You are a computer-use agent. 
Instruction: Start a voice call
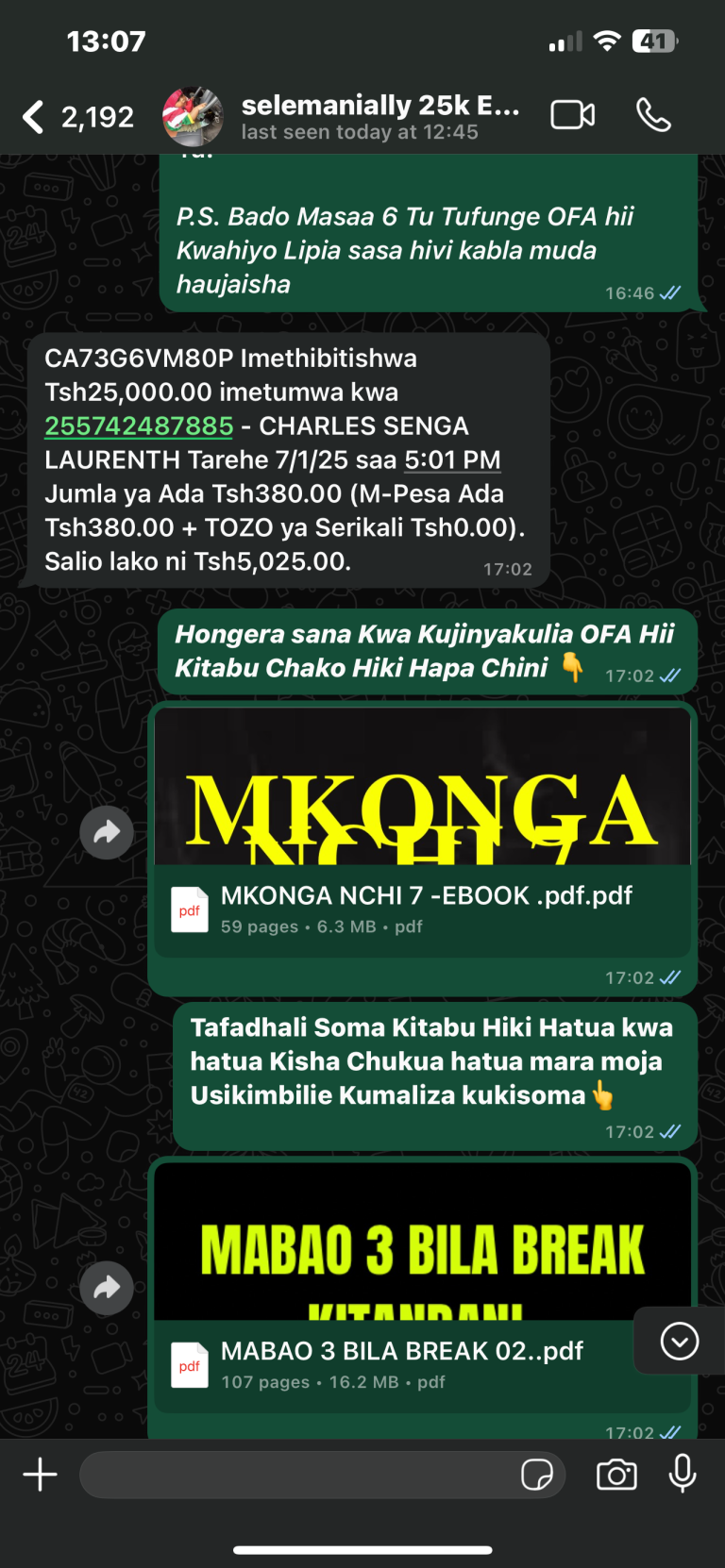tap(653, 115)
